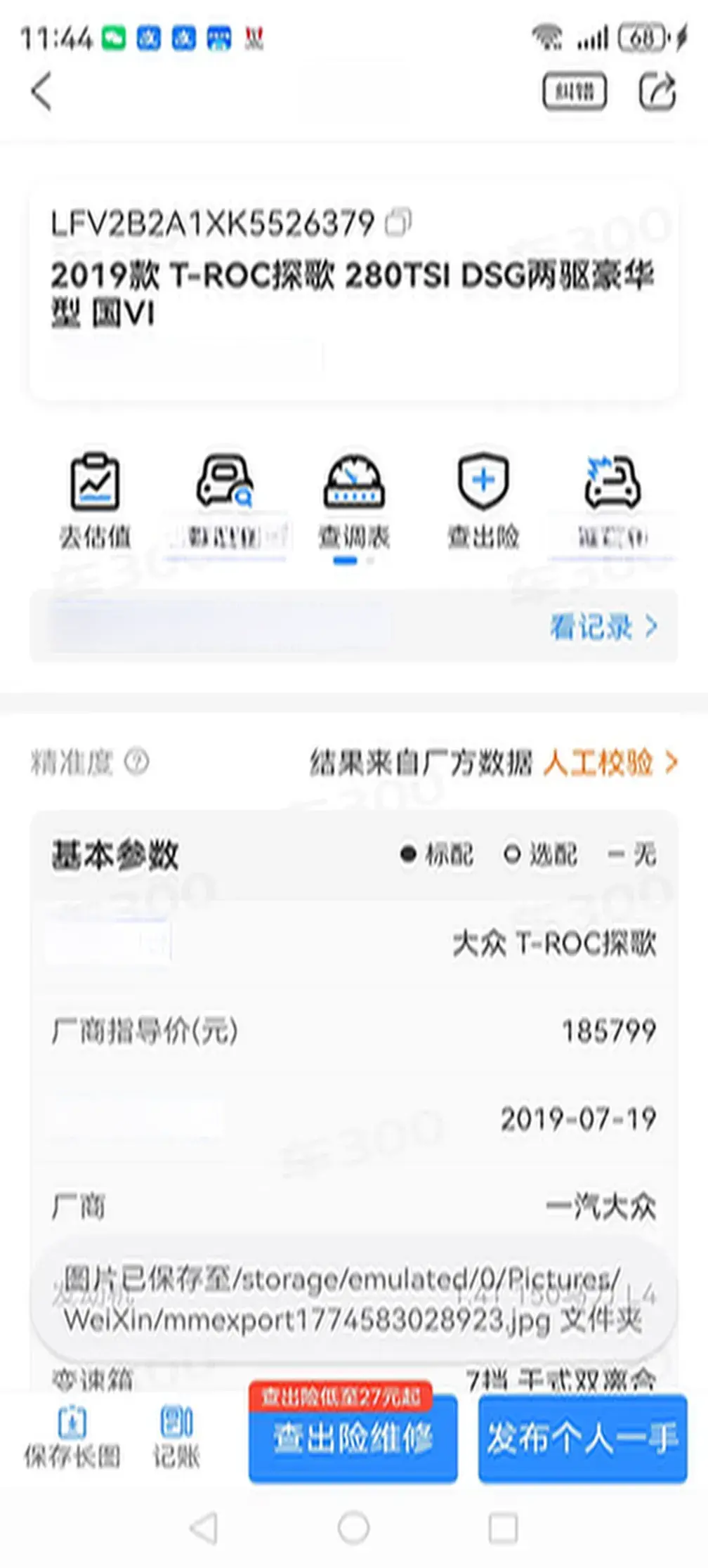Screen dimensions: 708x1568
Task: Go back using the top-left arrow
Action: [x=42, y=92]
